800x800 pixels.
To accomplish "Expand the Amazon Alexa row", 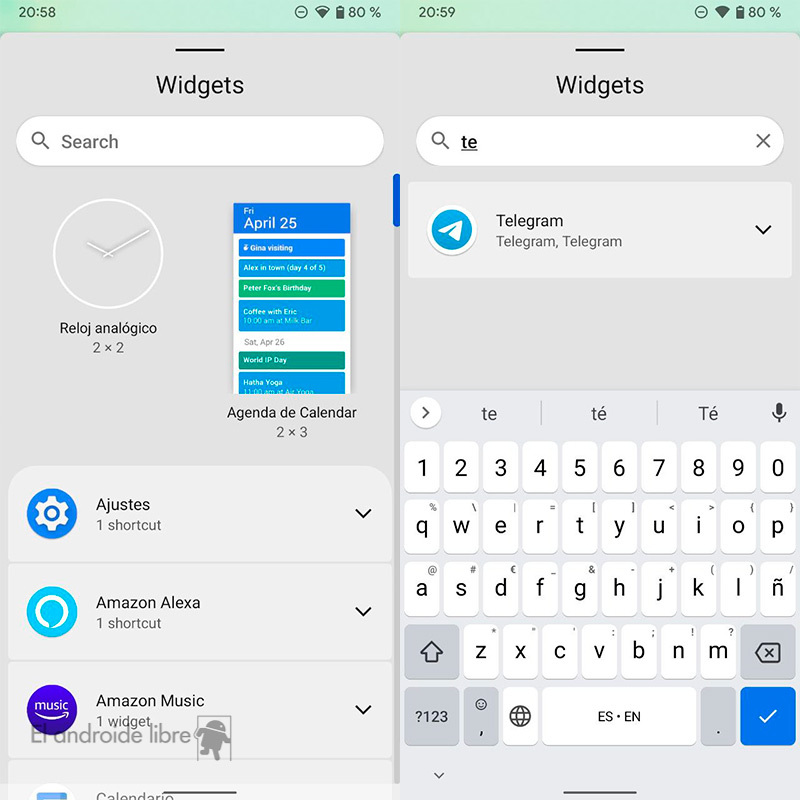I will 363,611.
